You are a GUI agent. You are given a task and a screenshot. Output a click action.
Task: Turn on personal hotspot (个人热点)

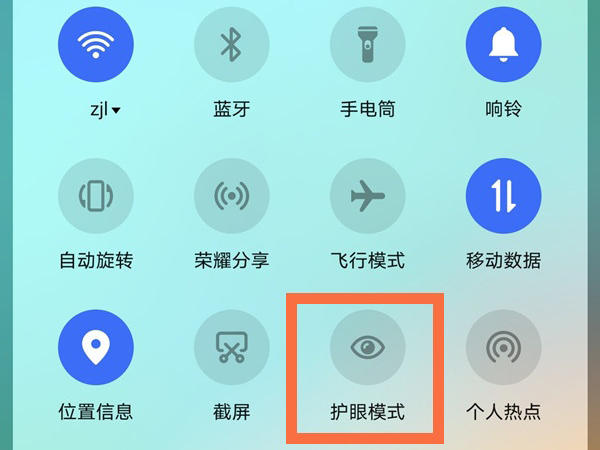[503, 347]
